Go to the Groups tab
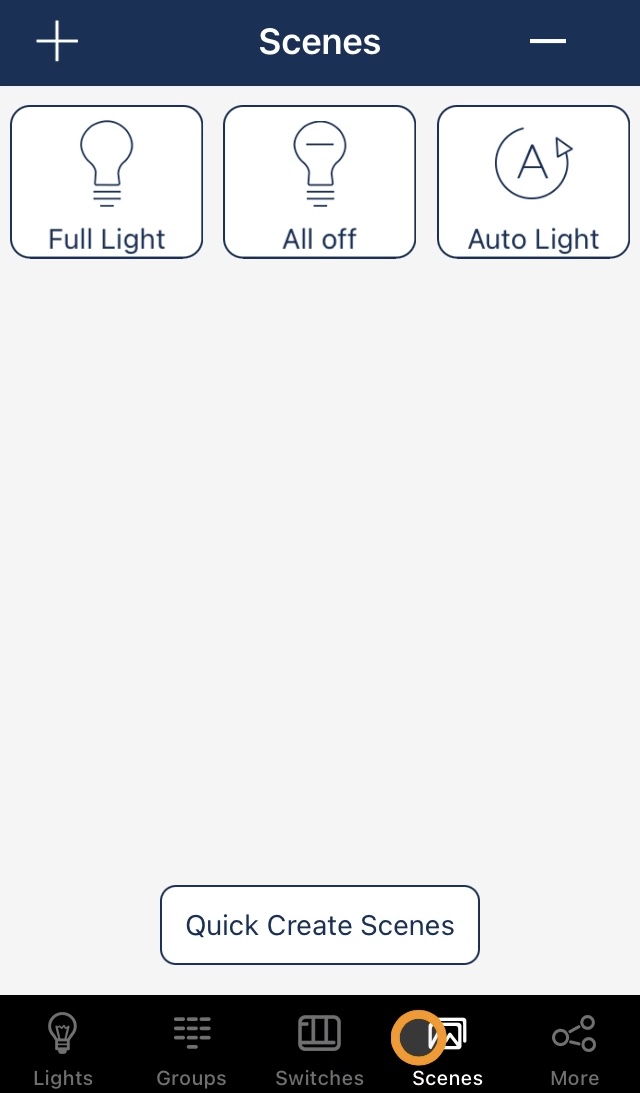Viewport: 640px width, 1093px height. coord(191,1050)
